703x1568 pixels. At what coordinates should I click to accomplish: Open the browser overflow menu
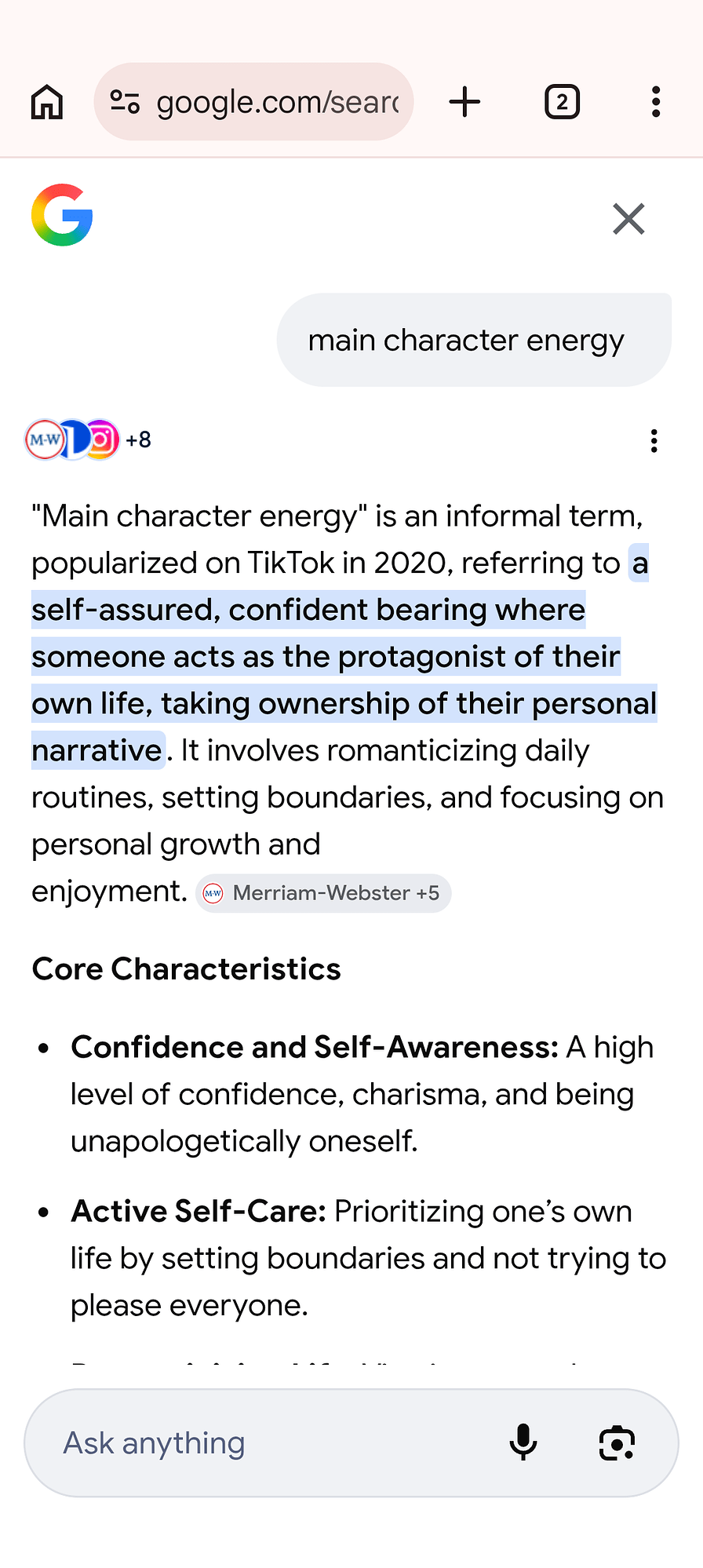(x=656, y=102)
